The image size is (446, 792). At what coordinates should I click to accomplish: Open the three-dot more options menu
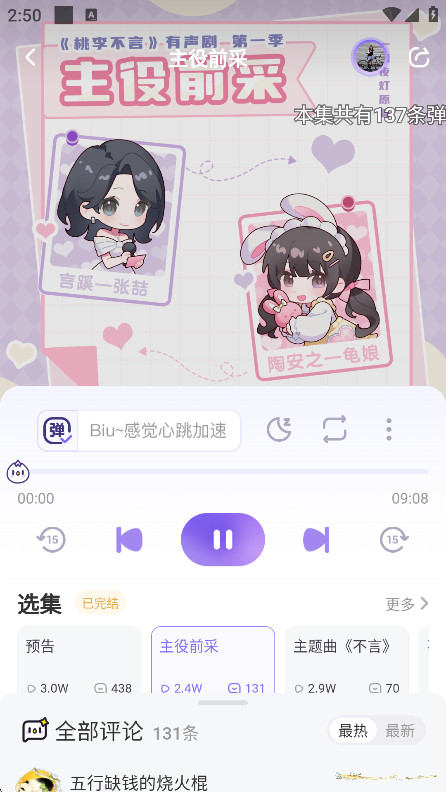tap(388, 429)
